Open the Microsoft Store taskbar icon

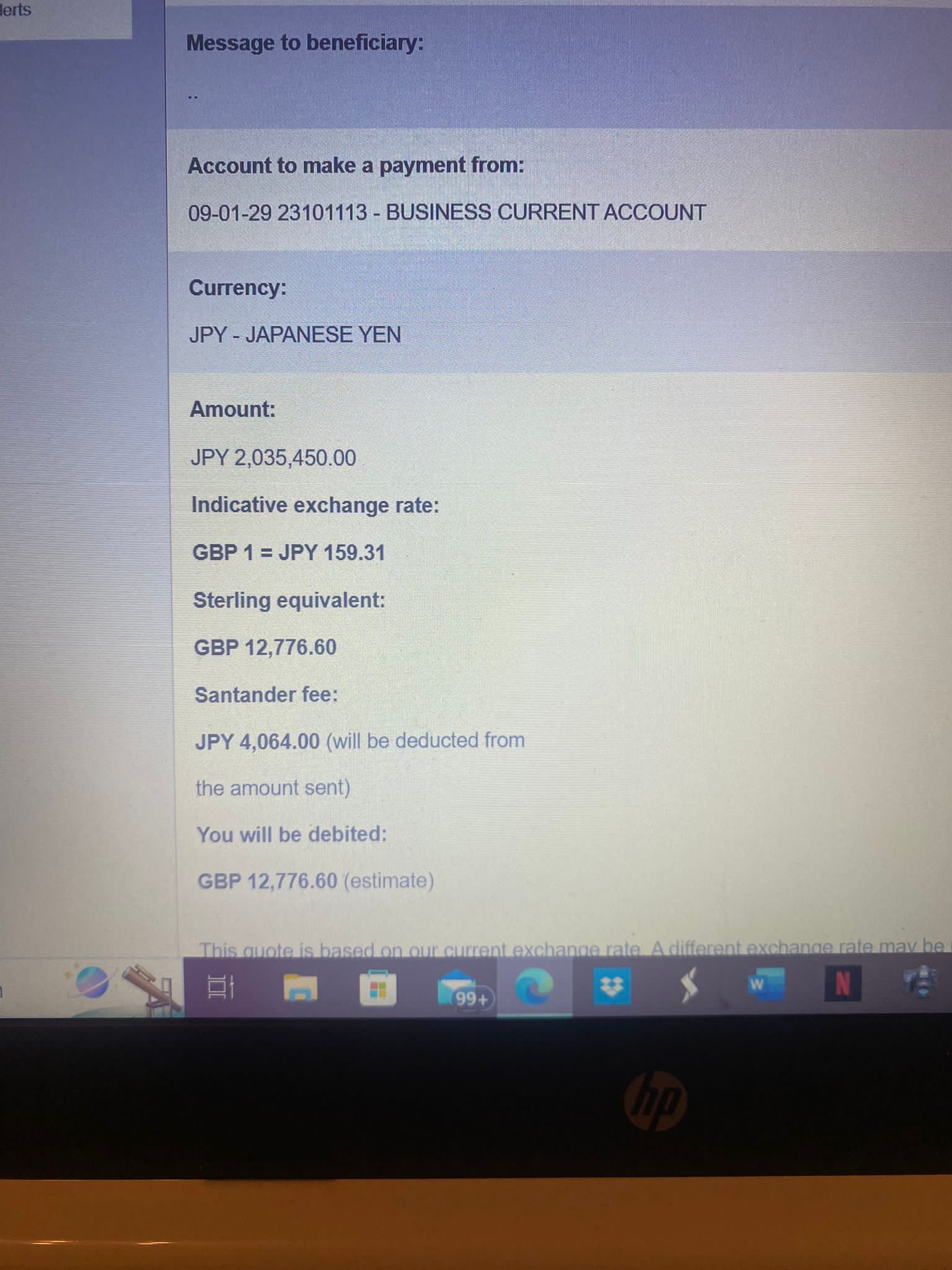[378, 987]
